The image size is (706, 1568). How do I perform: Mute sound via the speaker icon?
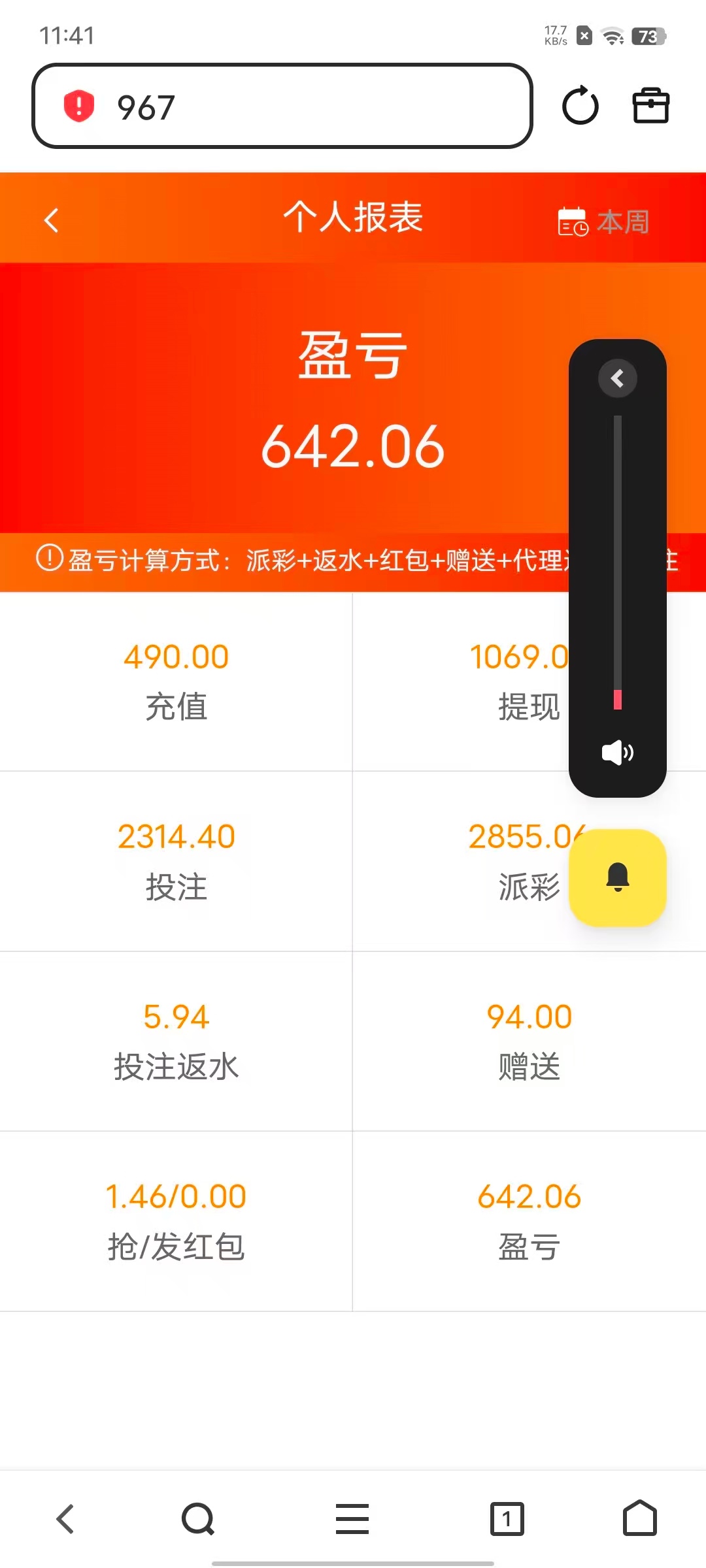click(x=617, y=753)
